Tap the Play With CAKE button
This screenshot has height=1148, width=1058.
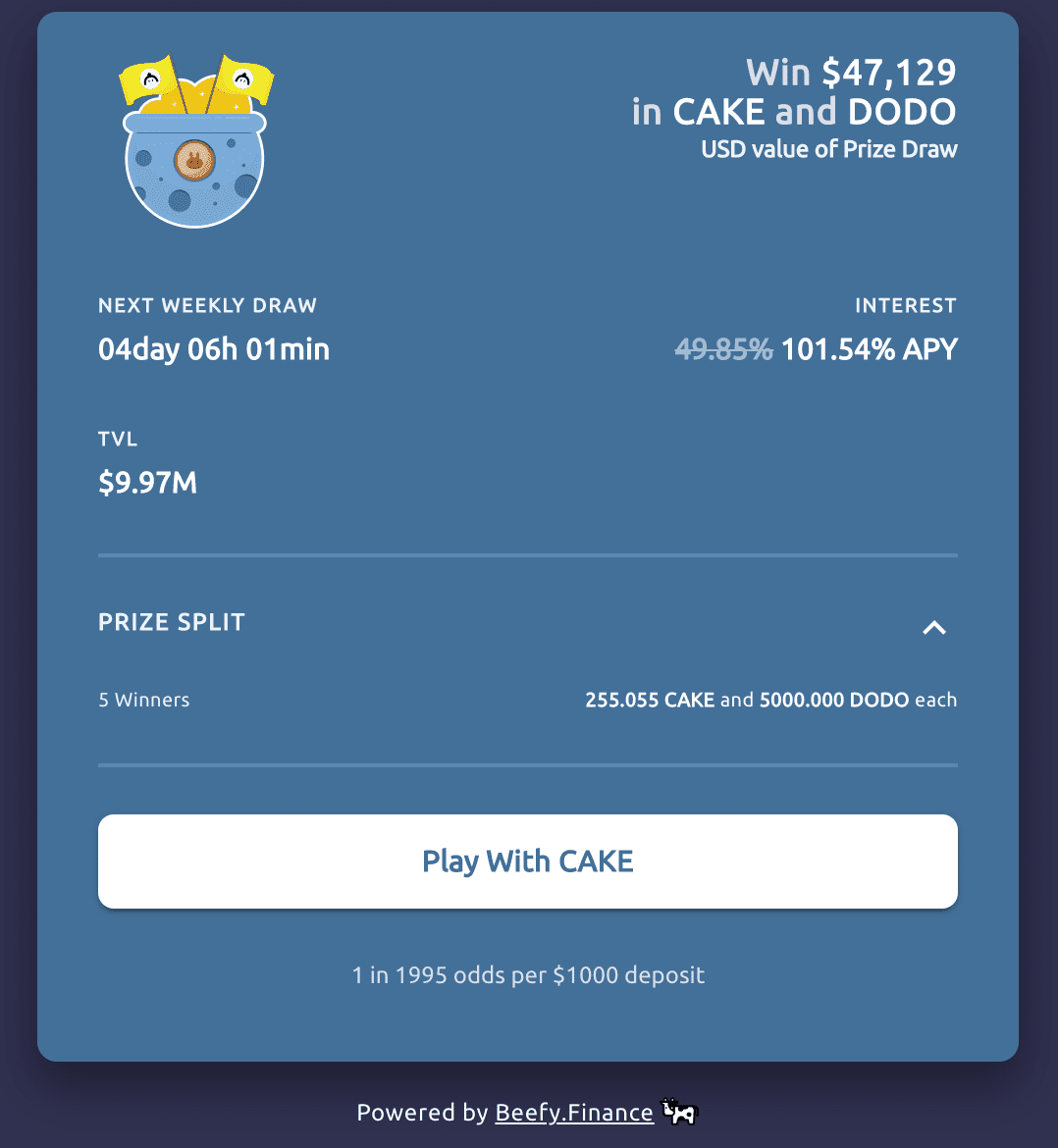point(527,861)
